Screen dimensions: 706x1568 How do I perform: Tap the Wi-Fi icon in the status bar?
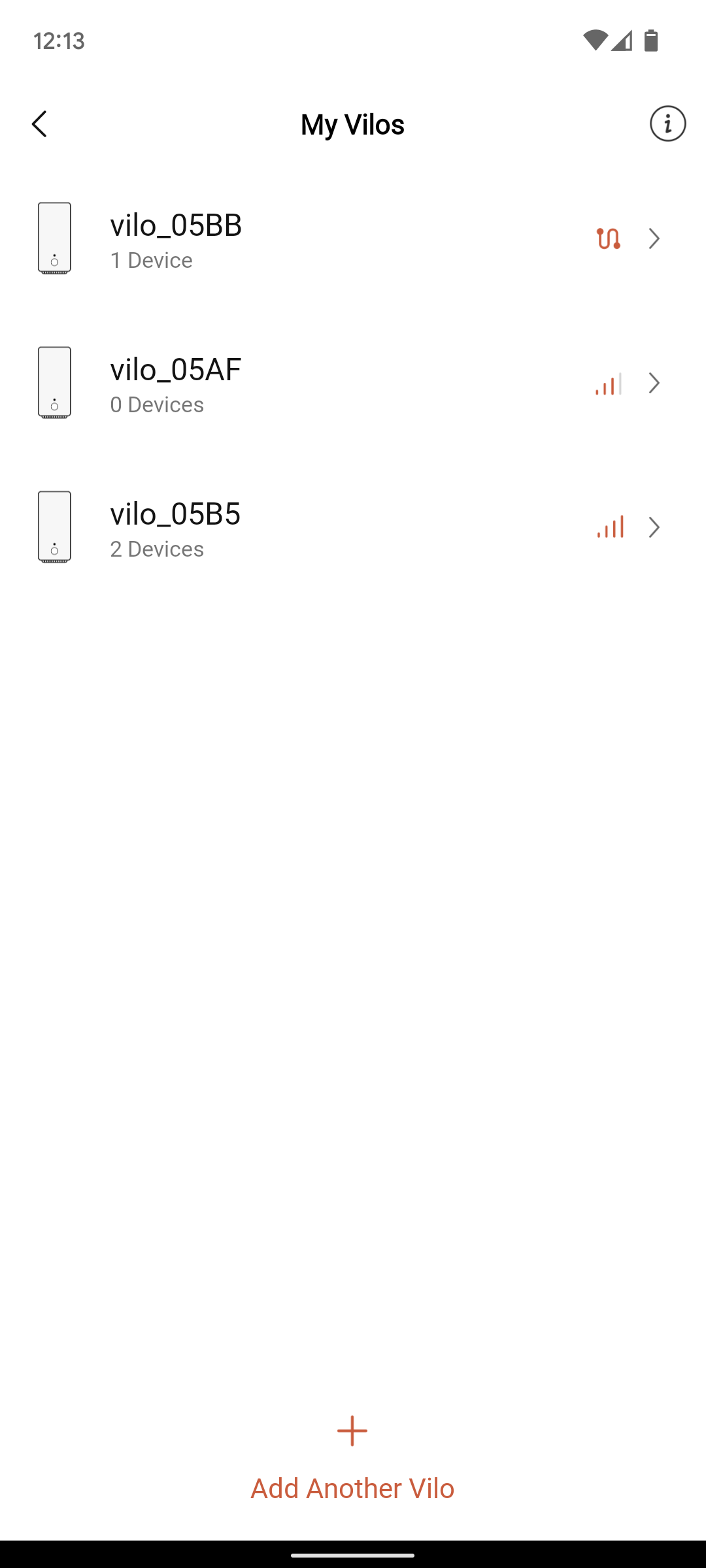pyautogui.click(x=596, y=41)
